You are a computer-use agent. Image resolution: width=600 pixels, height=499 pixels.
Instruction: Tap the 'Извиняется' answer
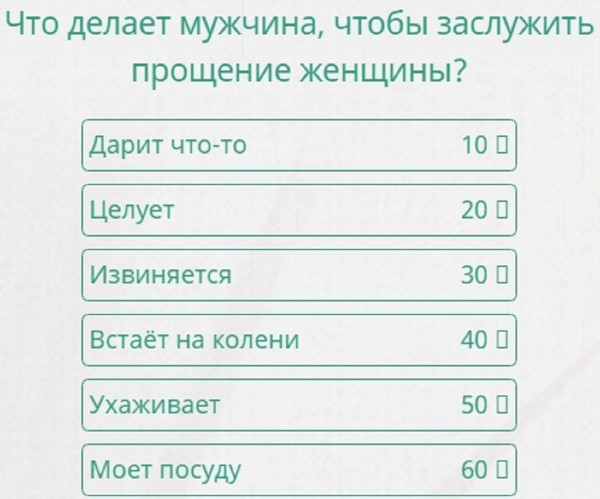298,275
